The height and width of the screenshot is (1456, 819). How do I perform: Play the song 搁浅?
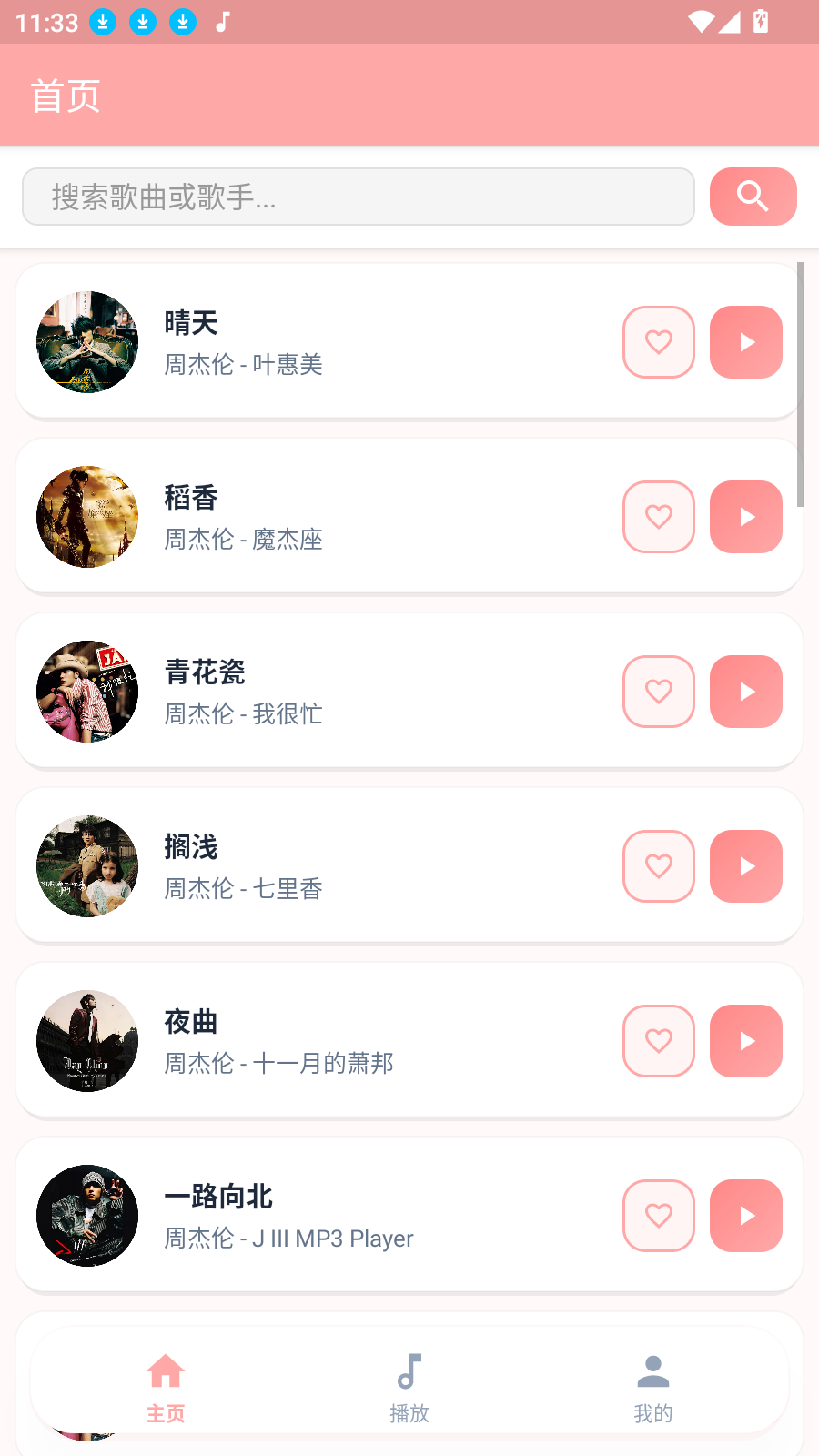[x=746, y=866]
